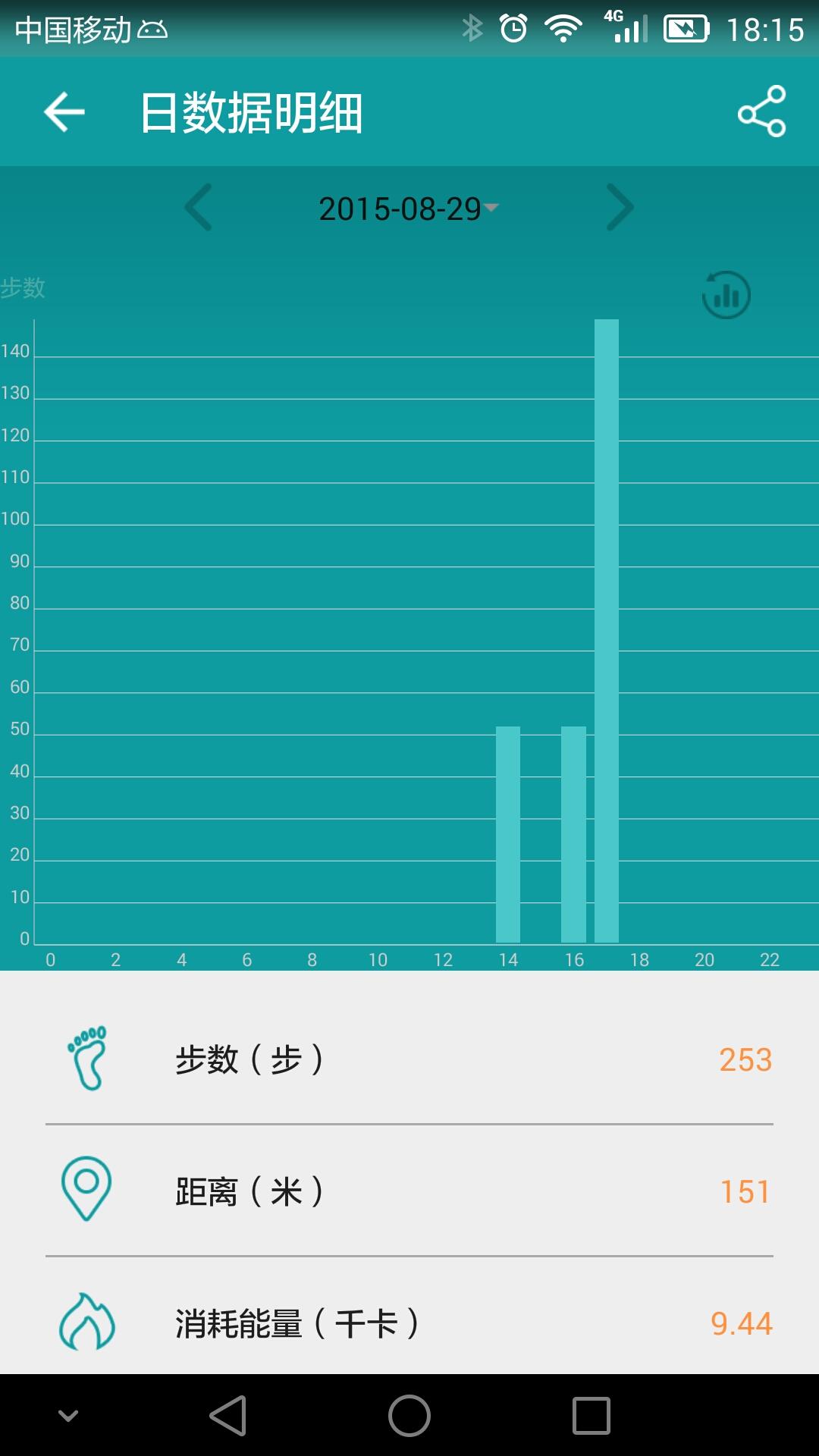Viewport: 819px width, 1456px height.
Task: Open the date picker showing 2015-08-29
Action: tap(408, 209)
